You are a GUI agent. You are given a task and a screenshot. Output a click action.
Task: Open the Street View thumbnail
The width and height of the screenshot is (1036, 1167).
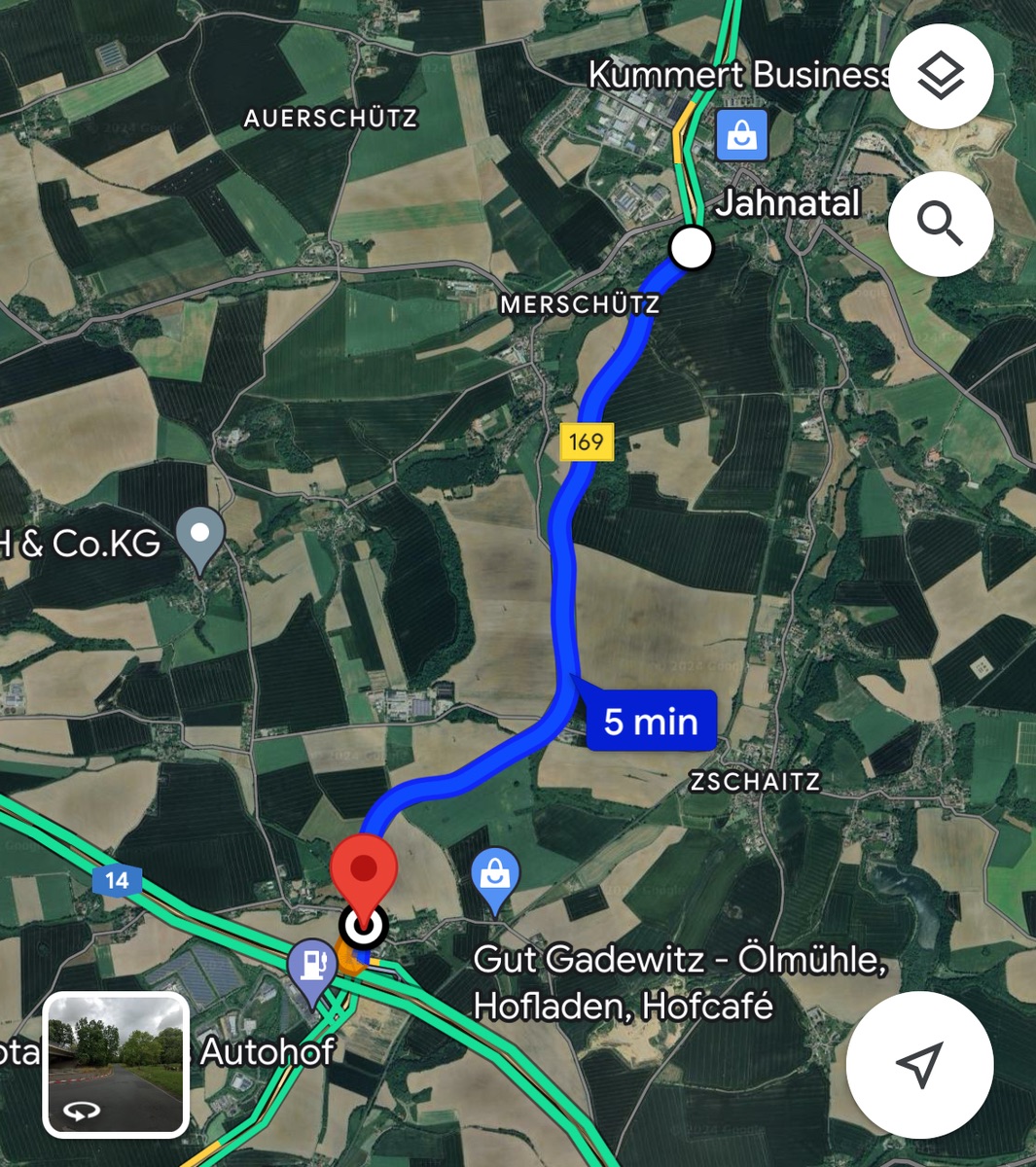pyautogui.click(x=116, y=1065)
